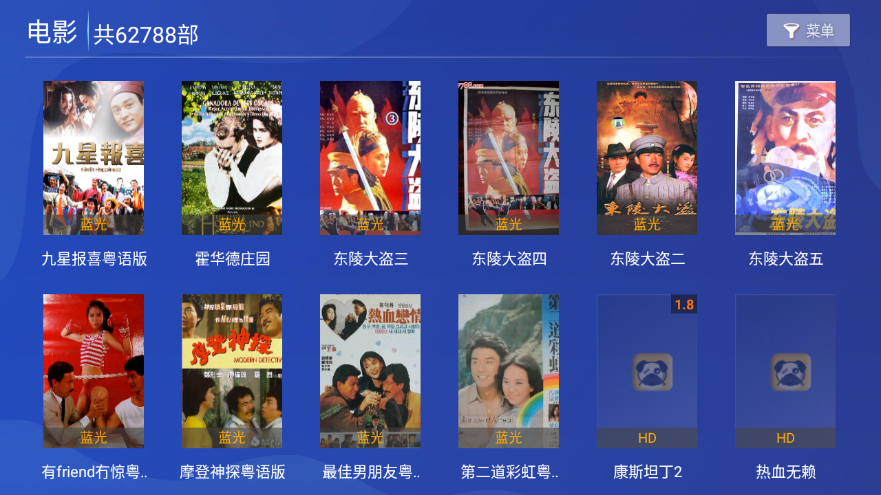Open the movie 东陵大盗二
This screenshot has height=495, width=881.
tap(647, 158)
